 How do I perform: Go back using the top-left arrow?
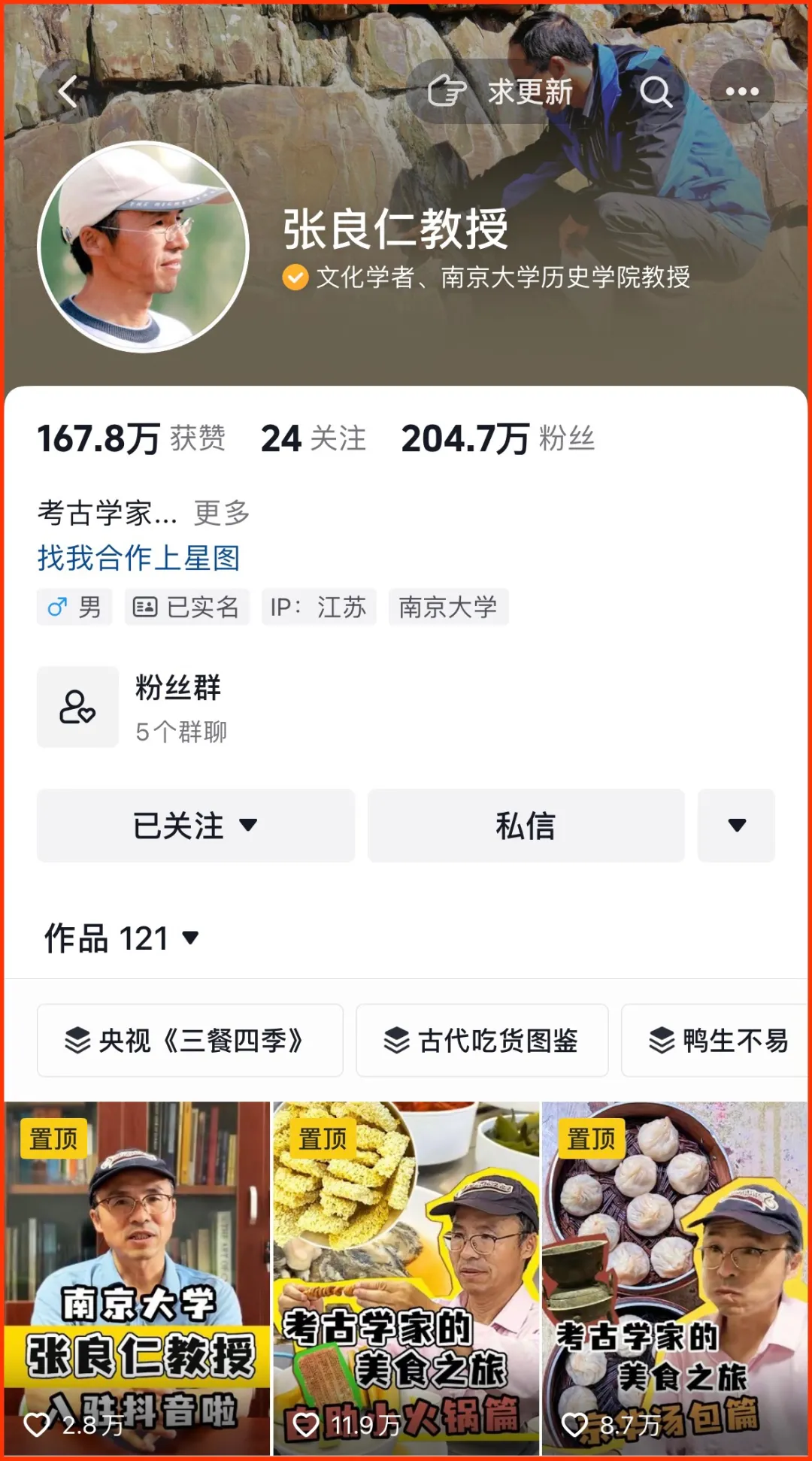(68, 92)
